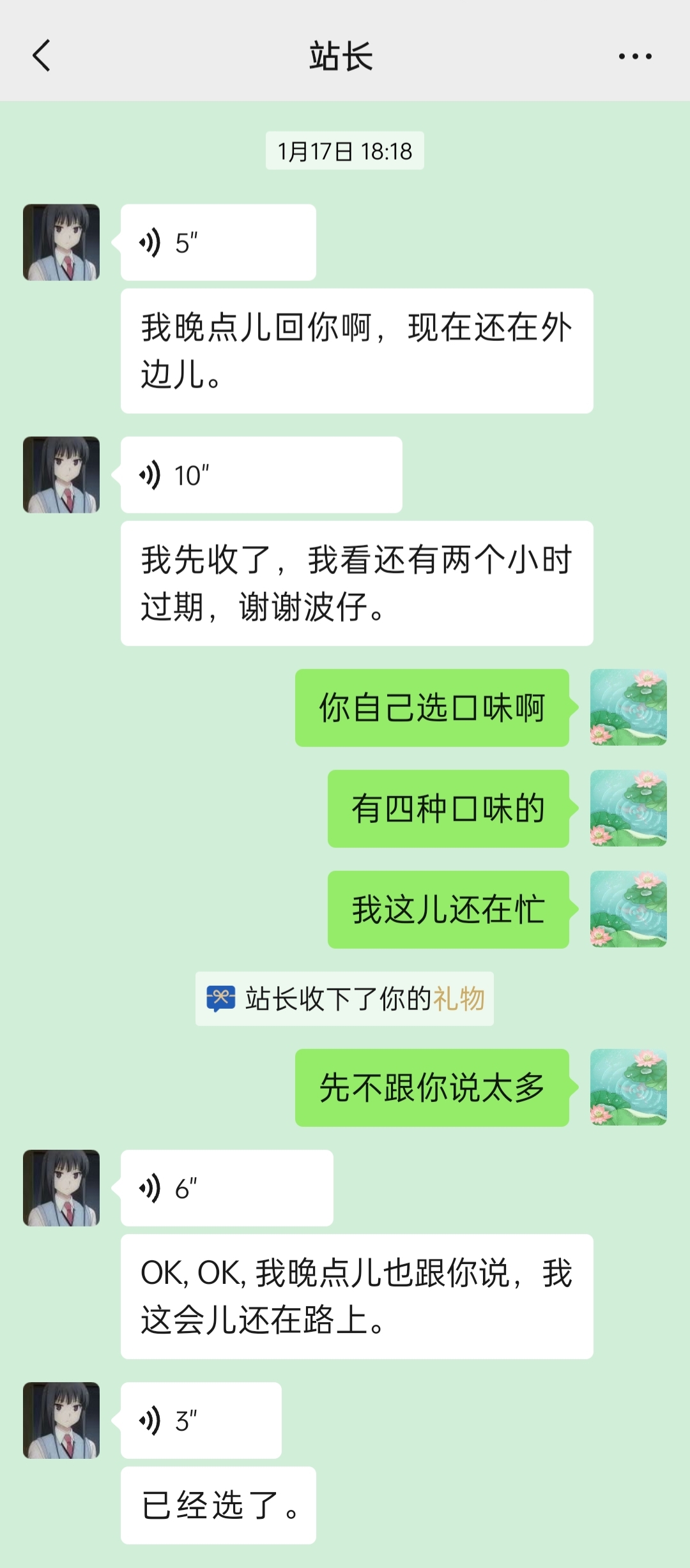The height and width of the screenshot is (1568, 690).
Task: Open the 礼物 link in gift notice
Action: (459, 999)
